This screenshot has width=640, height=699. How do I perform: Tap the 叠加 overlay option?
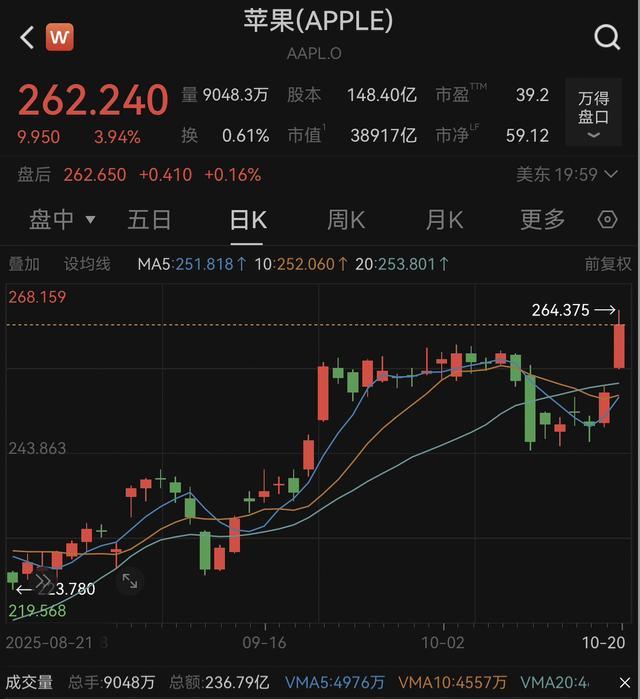24,264
